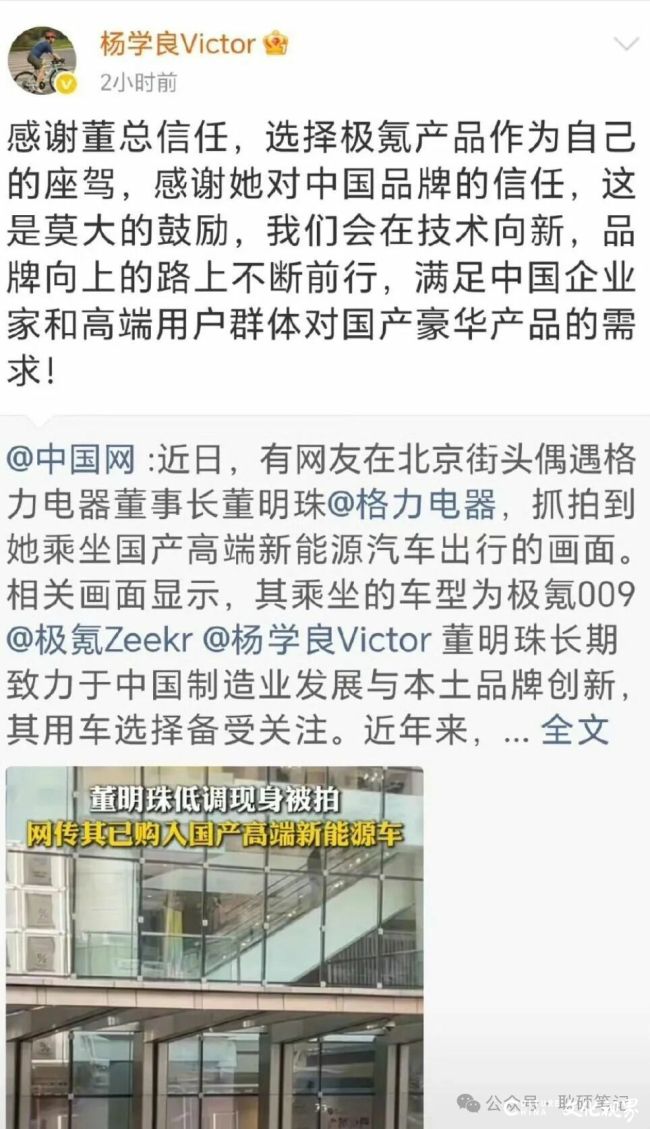
Task: Expand the post options chevron
Action: [625, 45]
